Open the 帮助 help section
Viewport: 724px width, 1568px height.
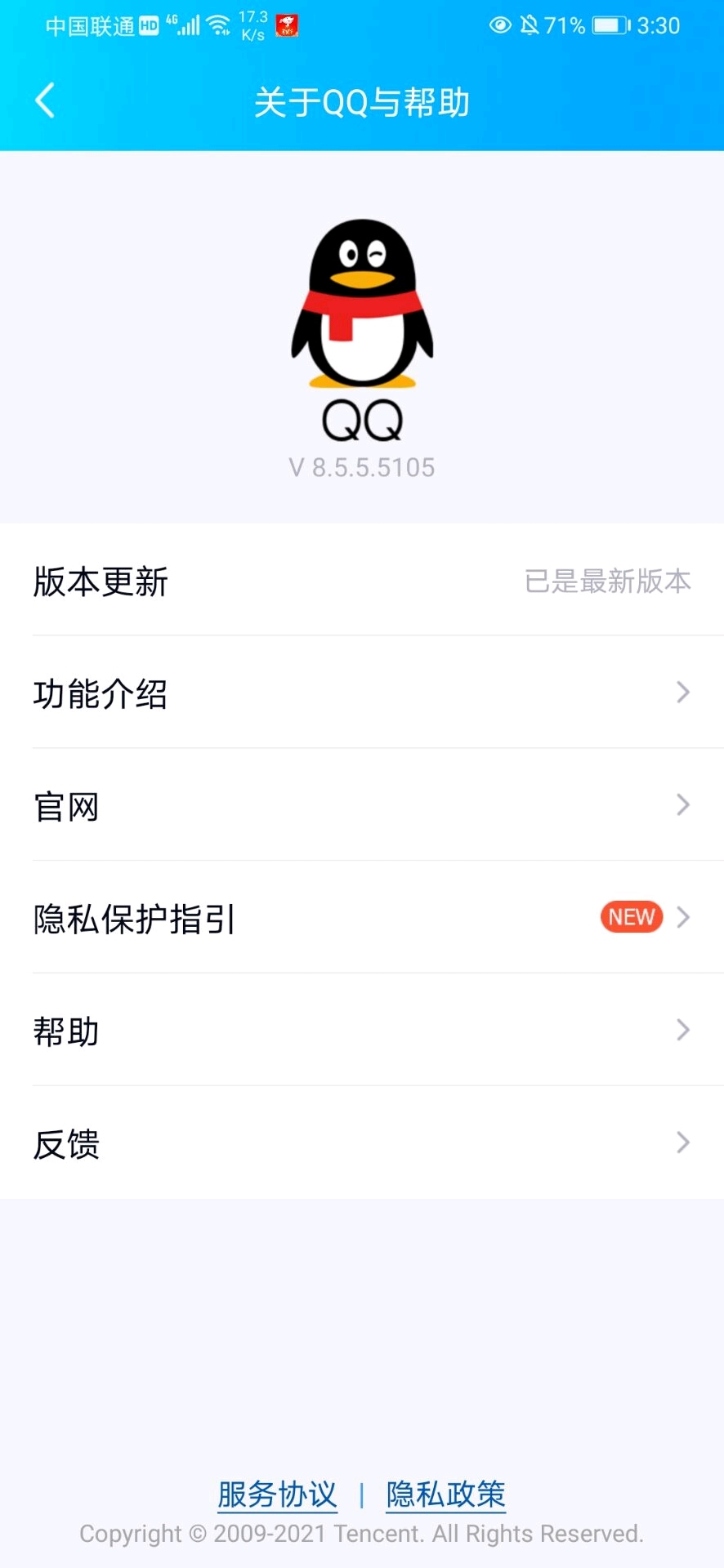(361, 1031)
